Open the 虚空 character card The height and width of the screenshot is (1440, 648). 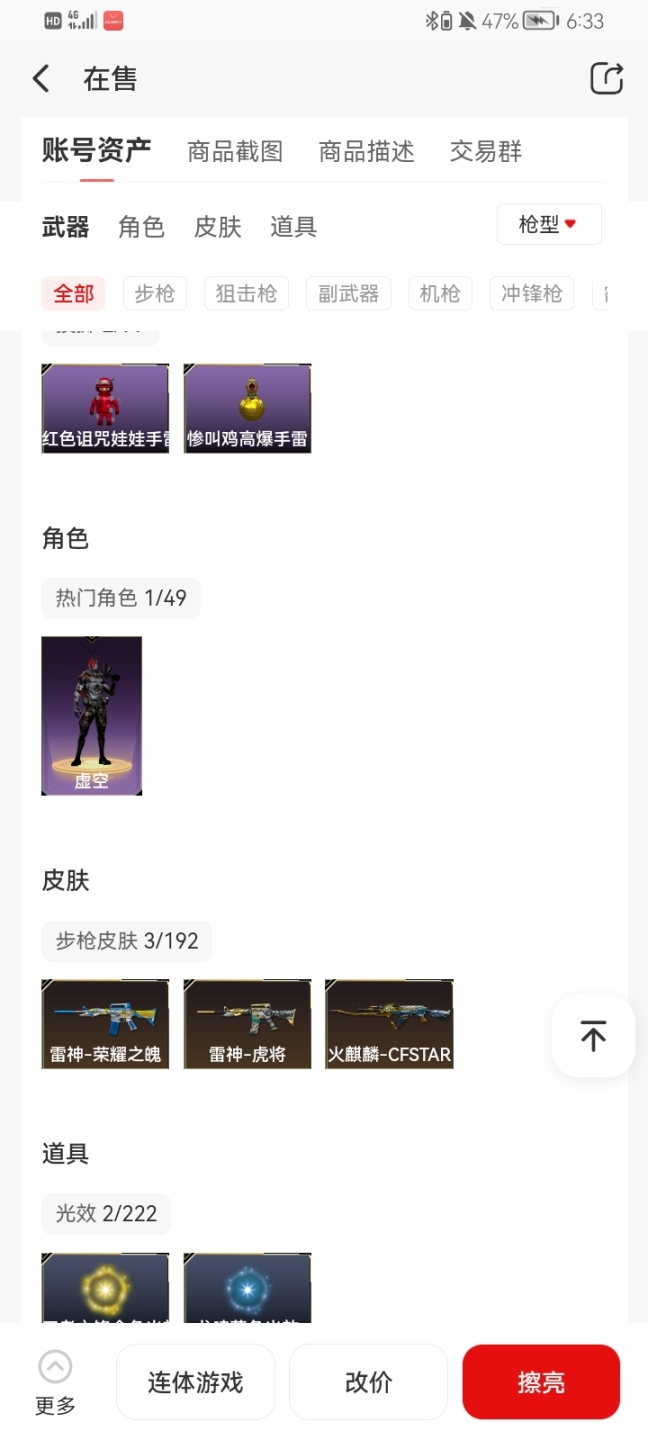[91, 716]
